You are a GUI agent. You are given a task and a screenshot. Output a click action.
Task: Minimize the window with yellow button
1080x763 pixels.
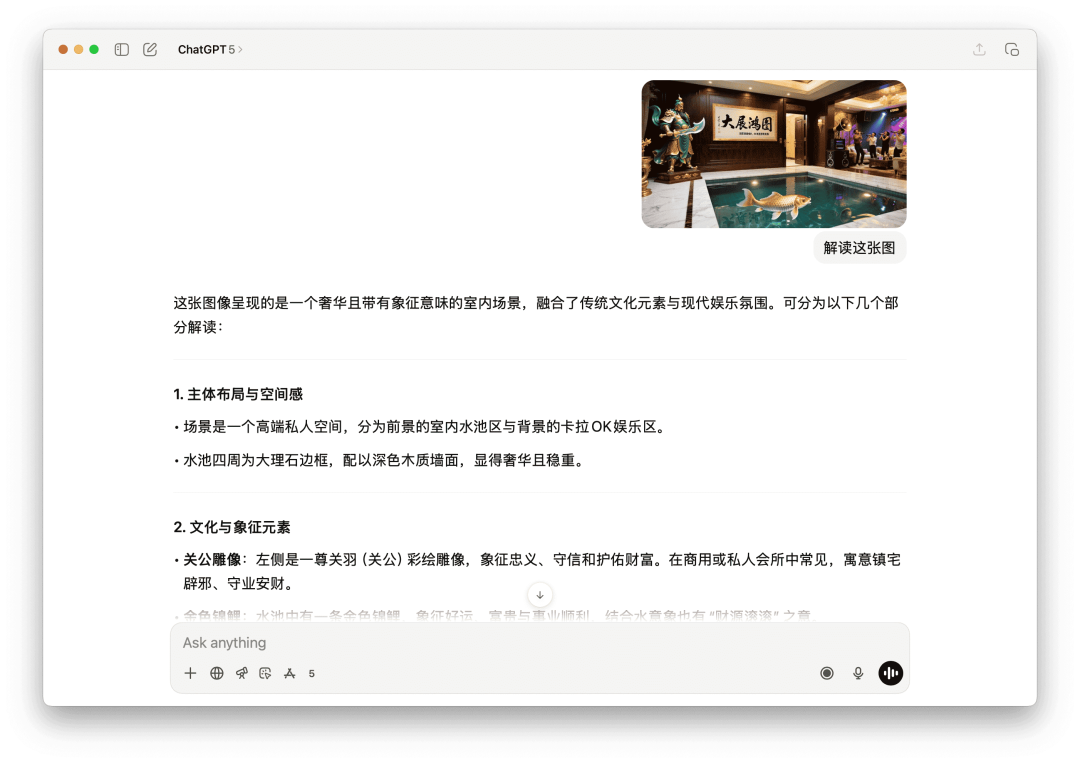79,49
